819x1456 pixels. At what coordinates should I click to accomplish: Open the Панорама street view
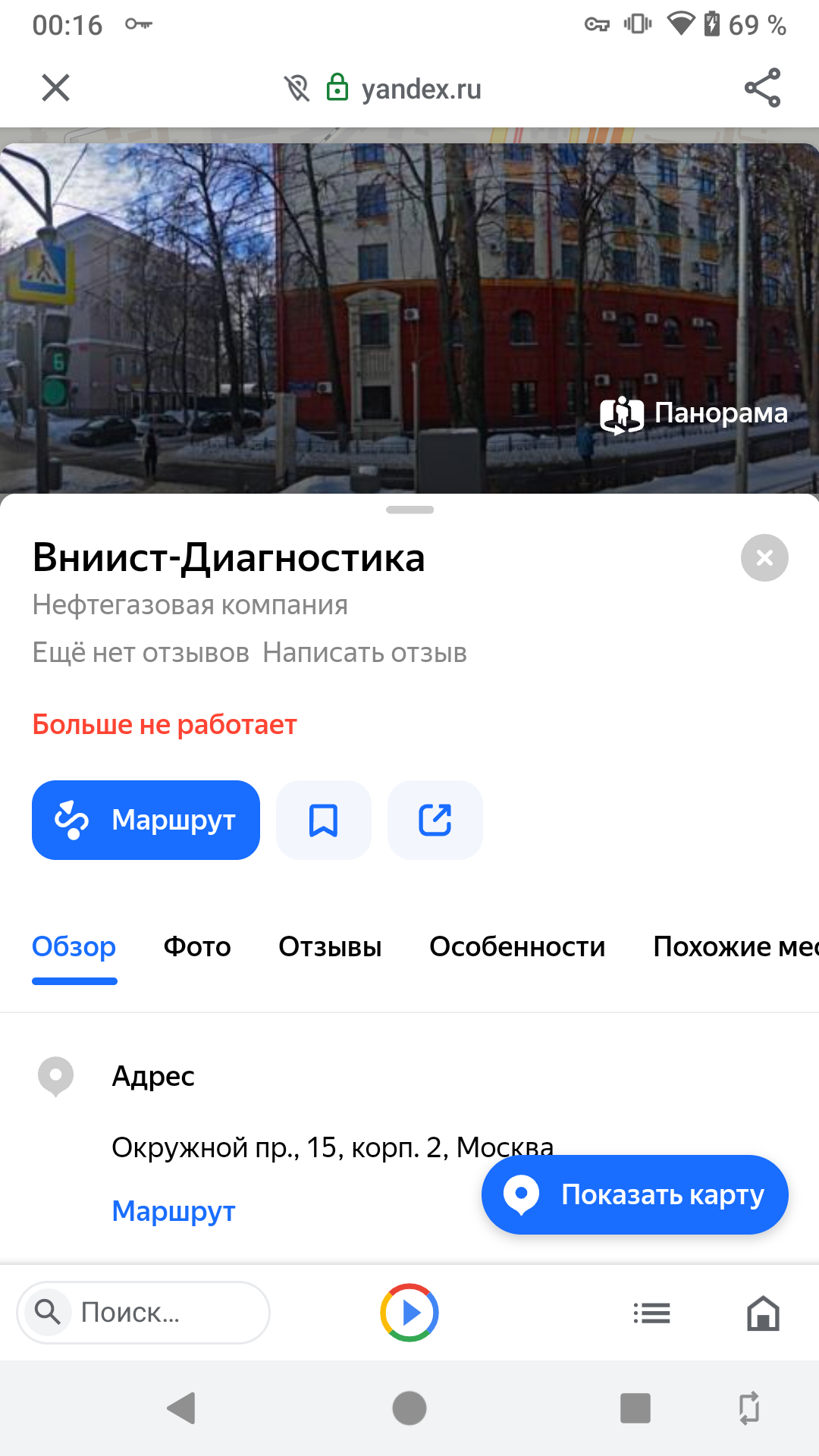point(694,414)
